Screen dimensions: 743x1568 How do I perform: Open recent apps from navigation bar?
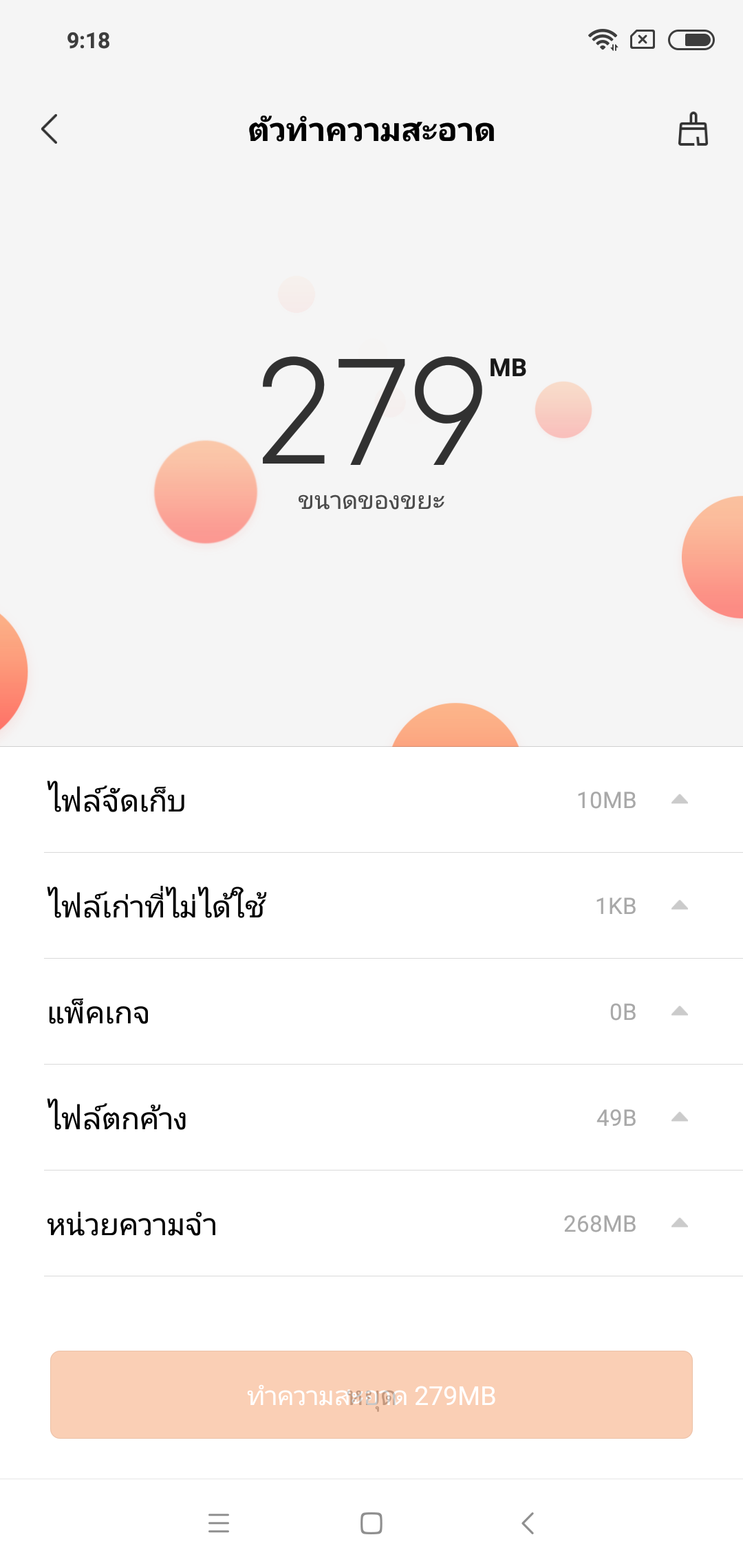pyautogui.click(x=219, y=1523)
